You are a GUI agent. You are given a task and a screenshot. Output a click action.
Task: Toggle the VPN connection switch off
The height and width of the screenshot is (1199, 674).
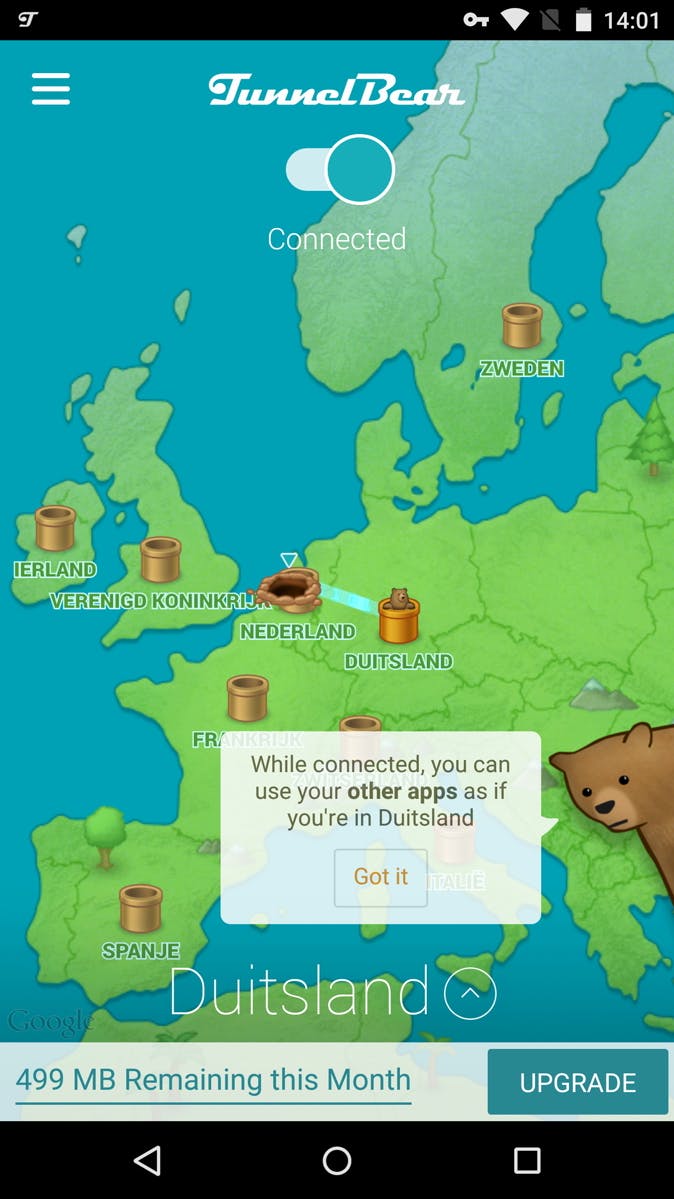point(340,170)
